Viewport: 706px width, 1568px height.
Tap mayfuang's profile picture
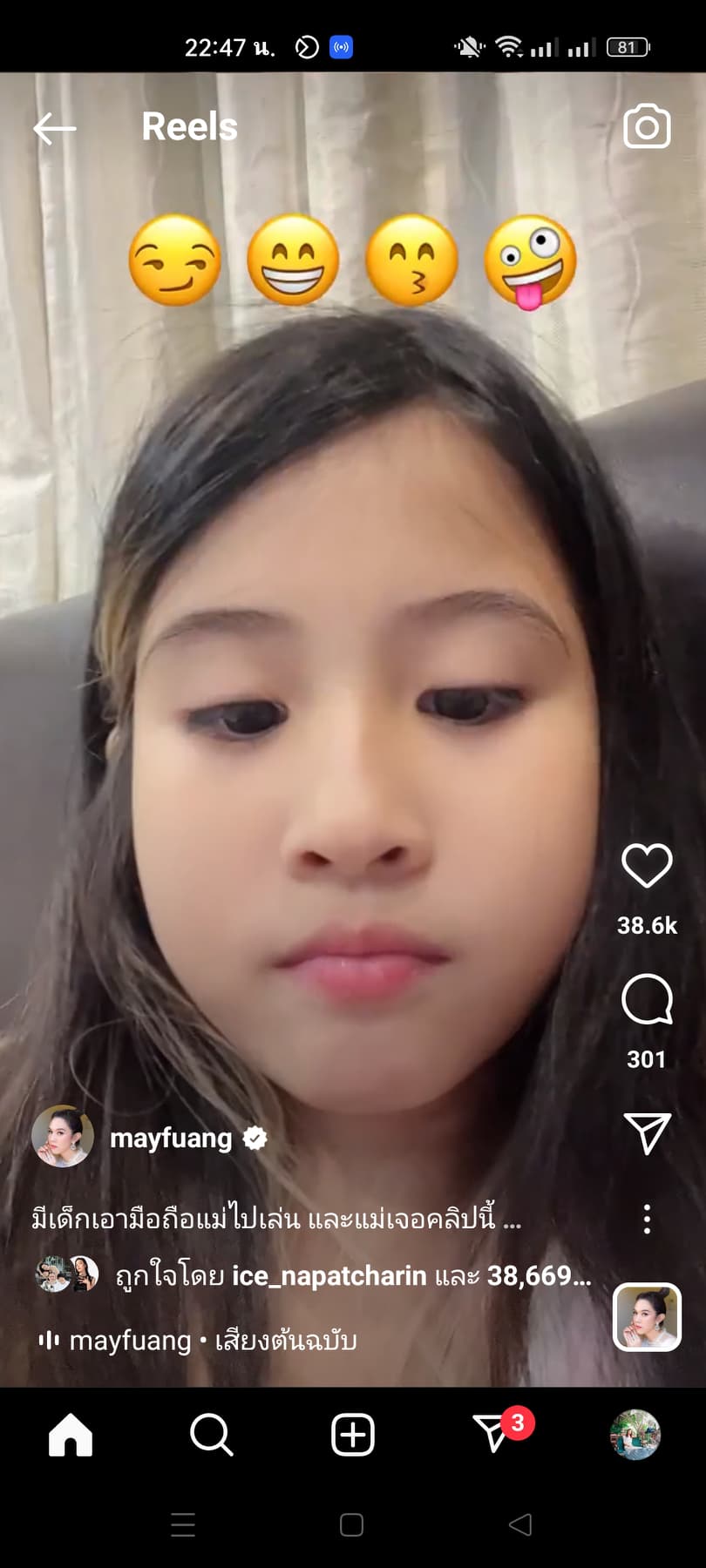[63, 1137]
